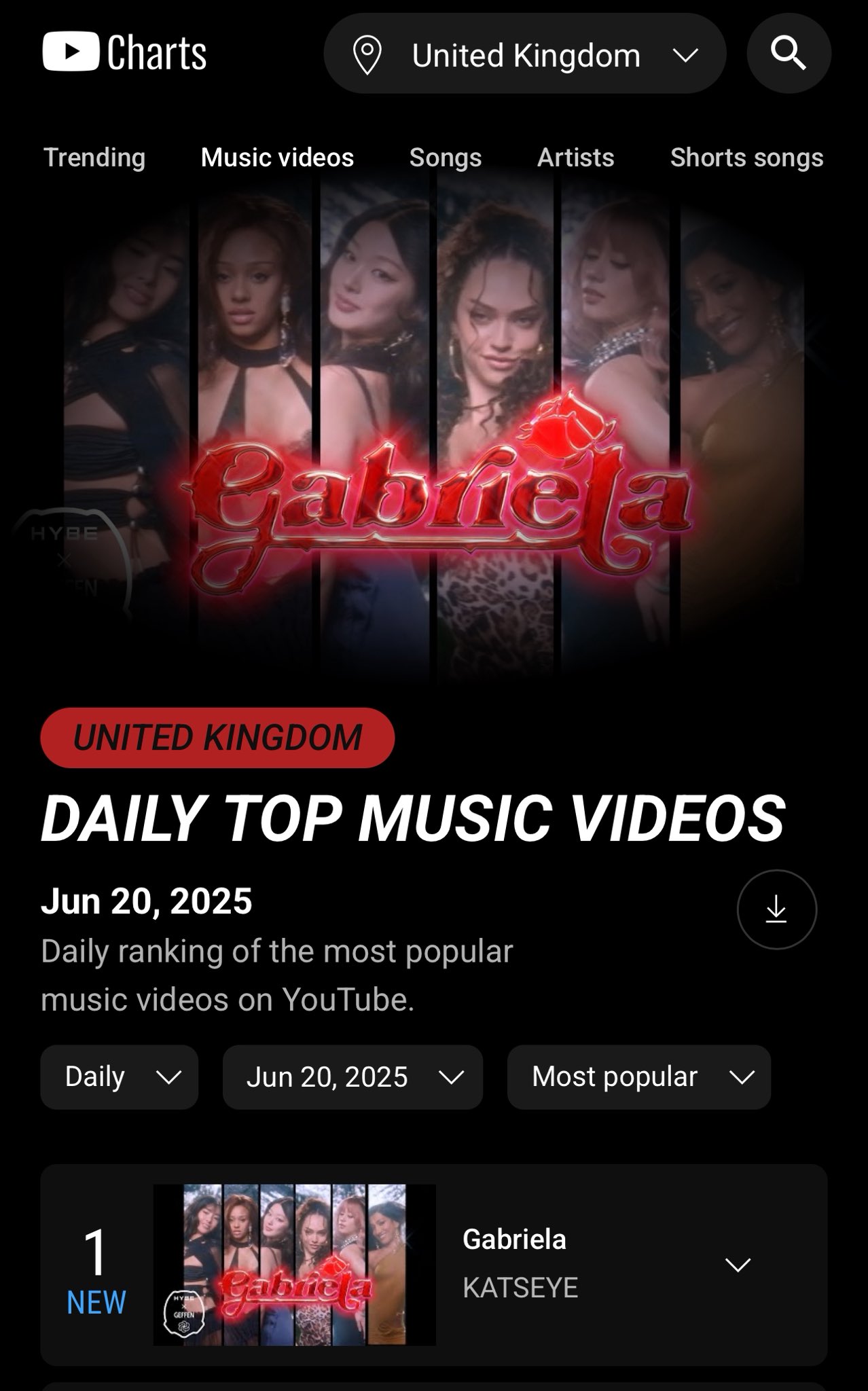Switch to the Trending tab
The height and width of the screenshot is (1391, 868).
click(94, 158)
